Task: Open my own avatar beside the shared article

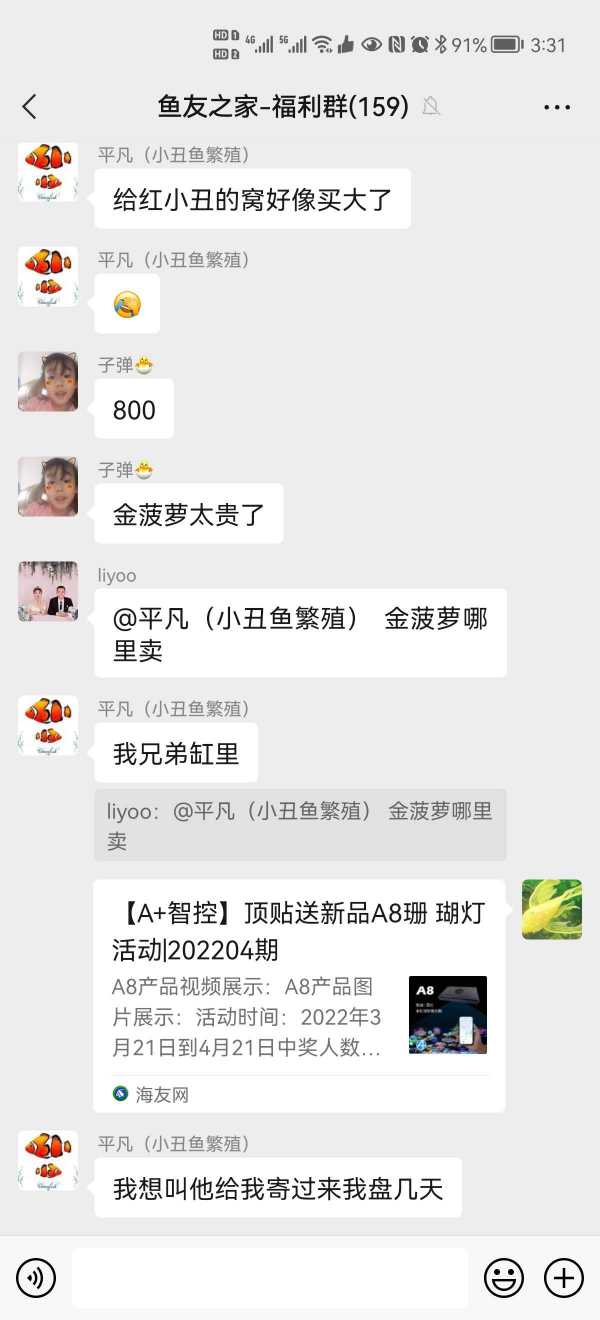Action: 552,909
